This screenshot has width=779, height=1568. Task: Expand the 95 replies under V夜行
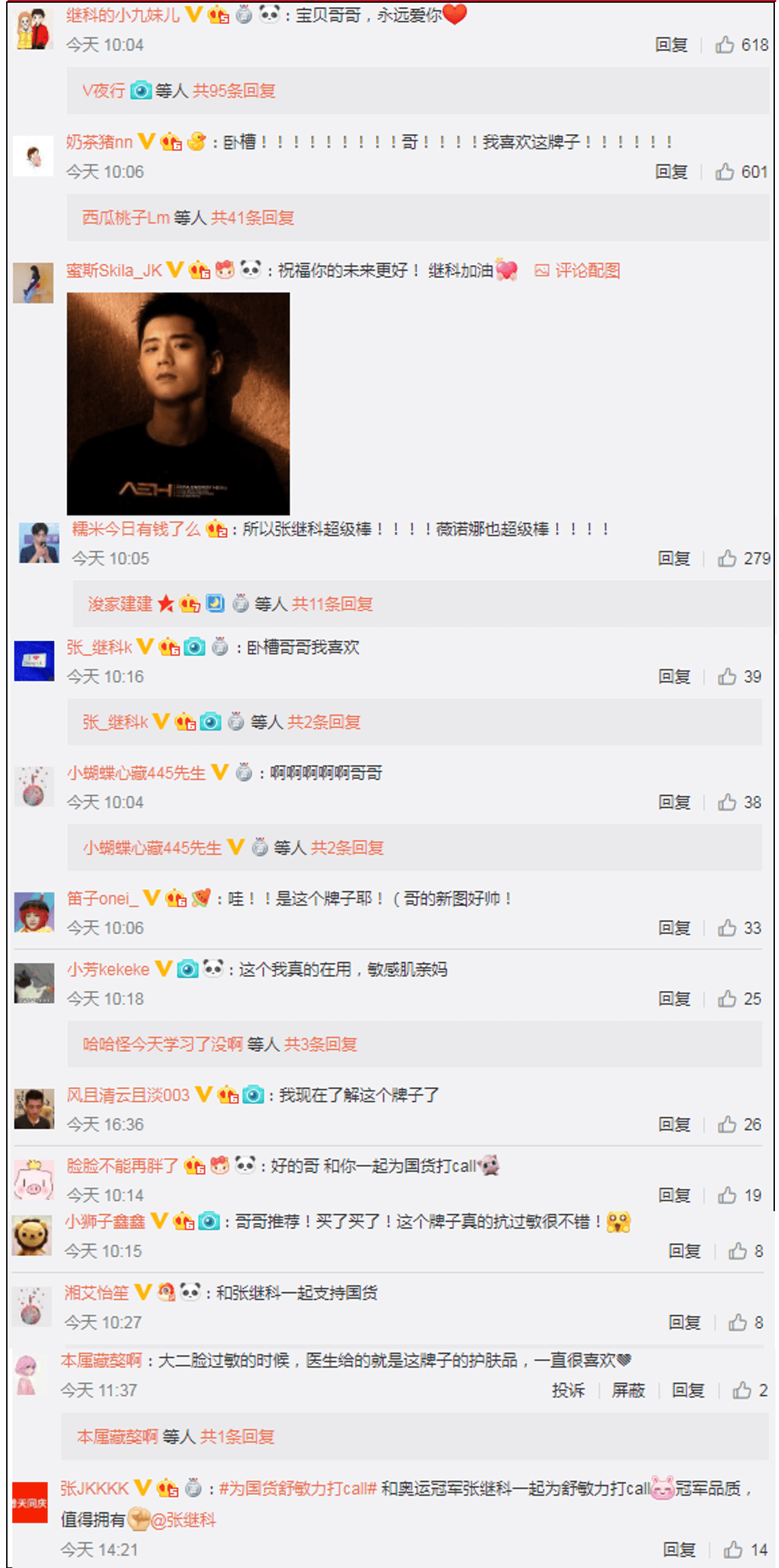pos(234,91)
